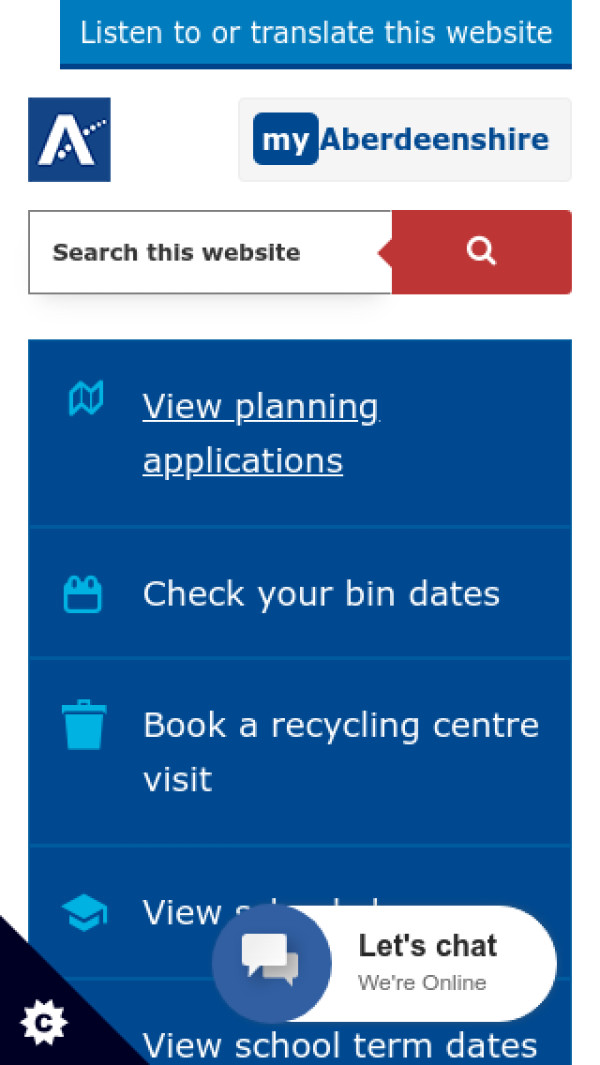Focus the Search this website field

210,252
